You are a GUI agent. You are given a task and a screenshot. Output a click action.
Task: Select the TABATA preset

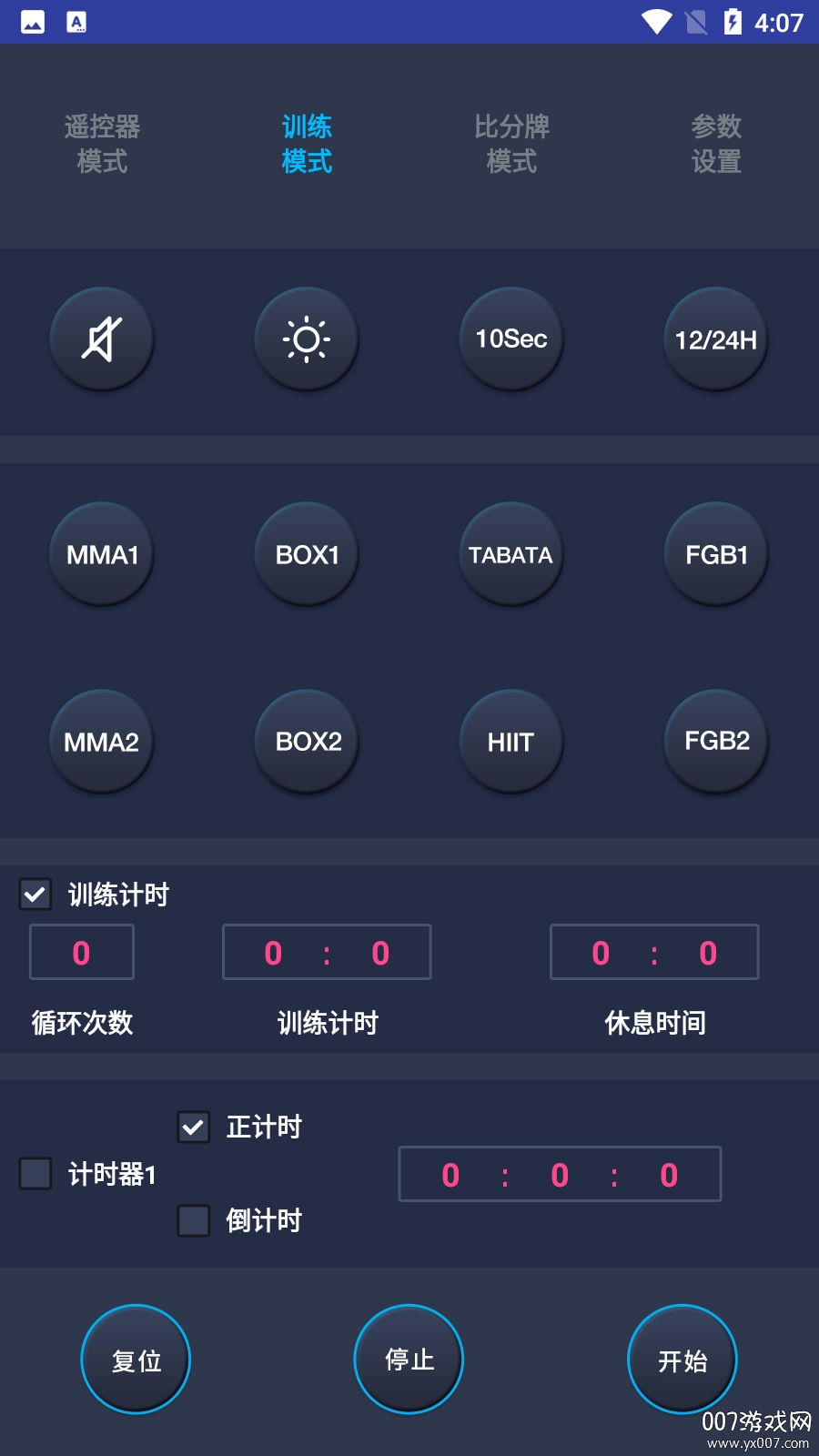511,554
